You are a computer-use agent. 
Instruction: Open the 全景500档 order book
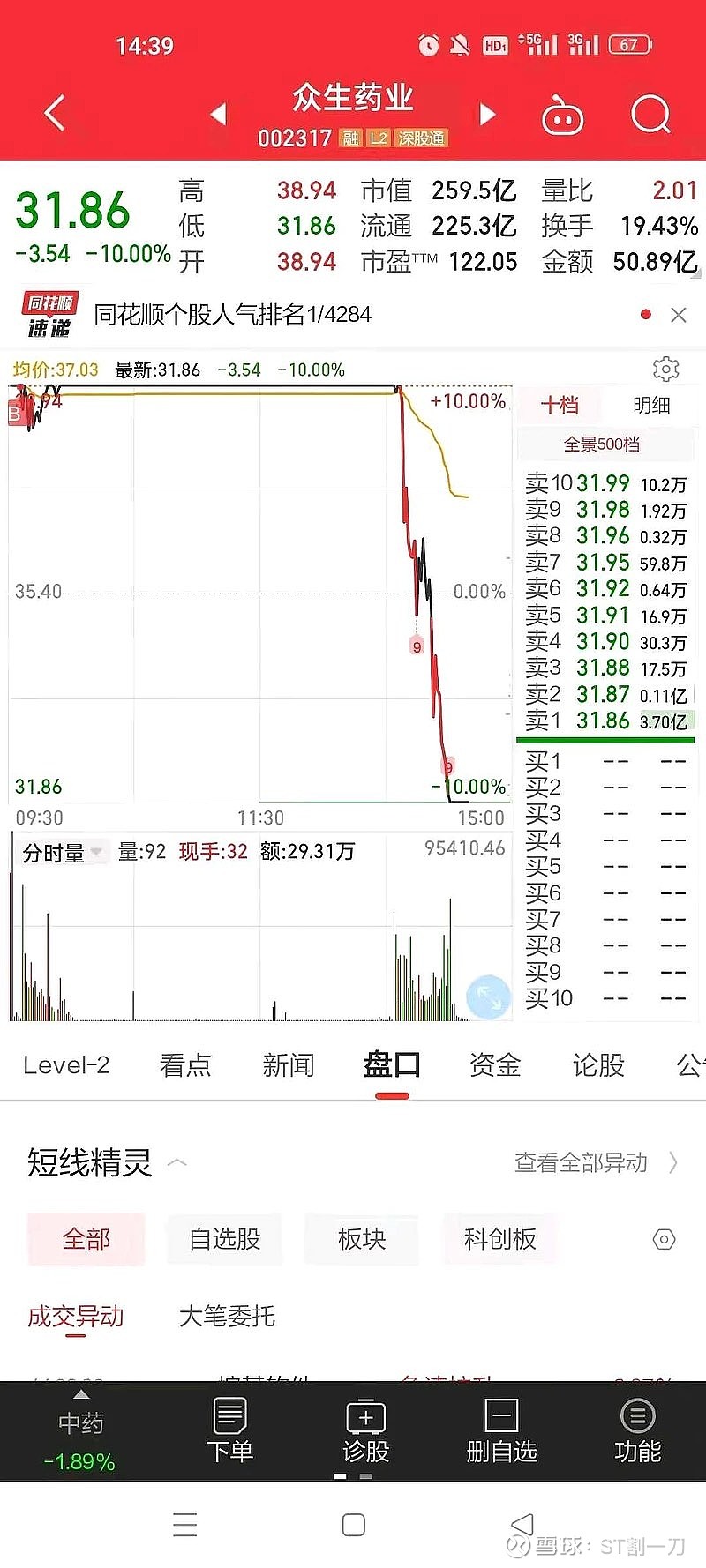pos(605,444)
